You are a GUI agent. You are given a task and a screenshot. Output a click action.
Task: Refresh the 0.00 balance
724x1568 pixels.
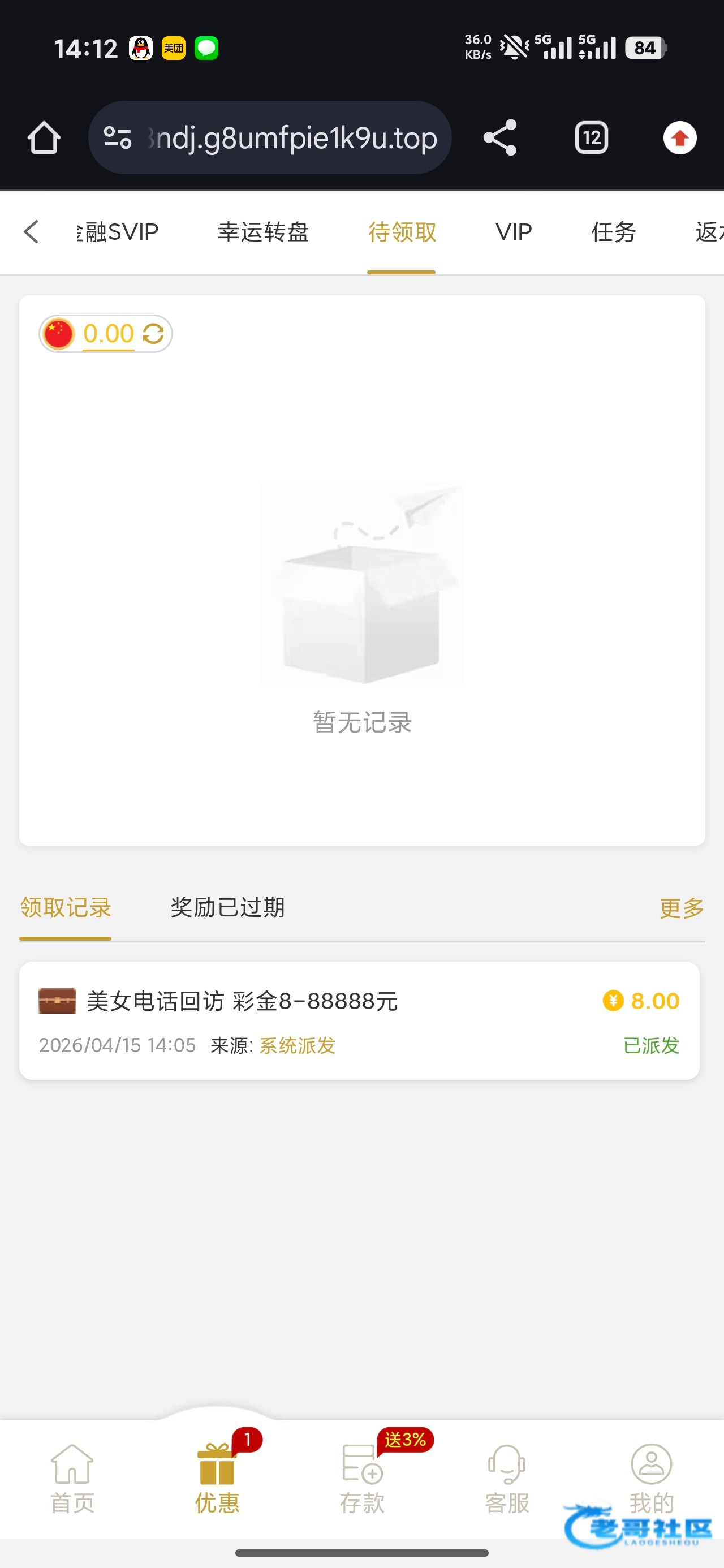click(x=153, y=334)
